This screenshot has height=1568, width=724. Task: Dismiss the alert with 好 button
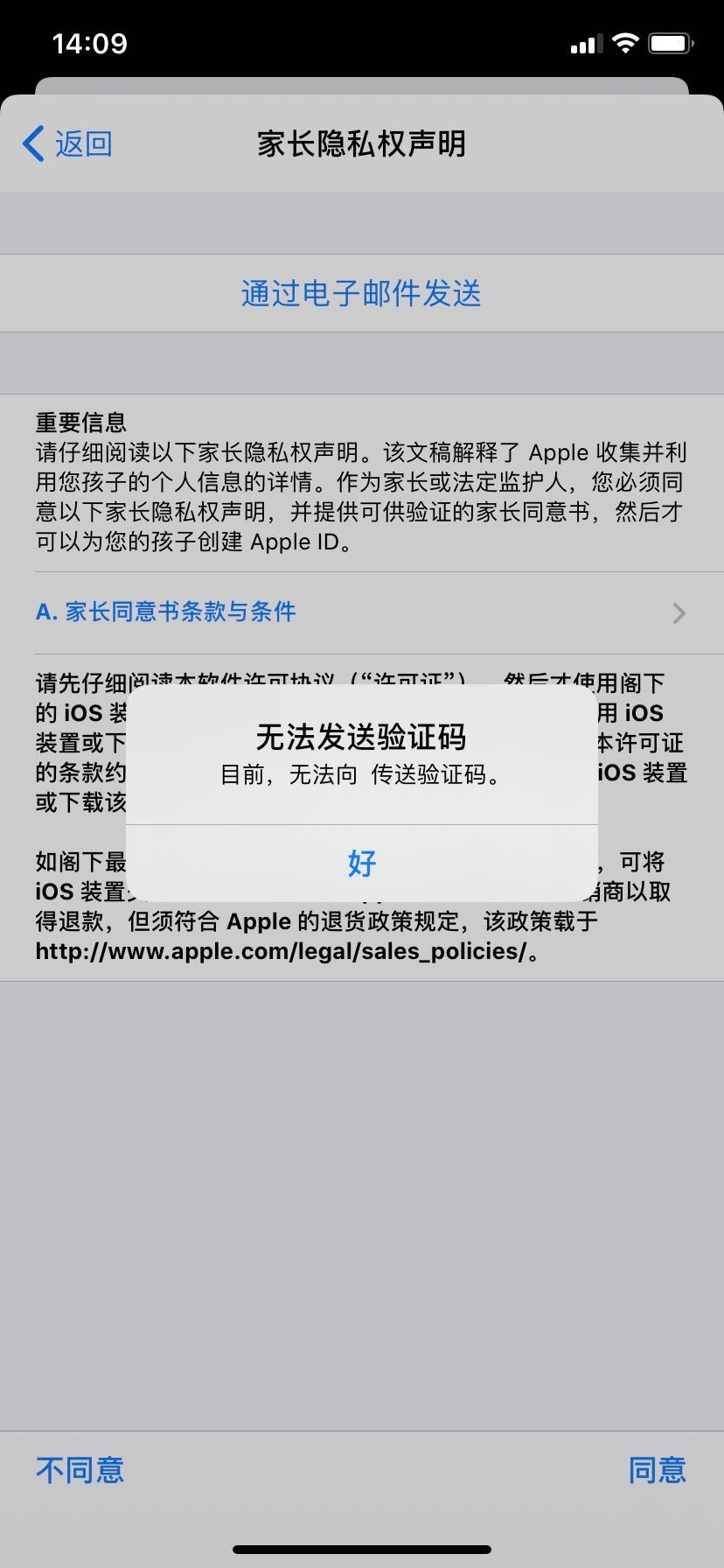(361, 863)
